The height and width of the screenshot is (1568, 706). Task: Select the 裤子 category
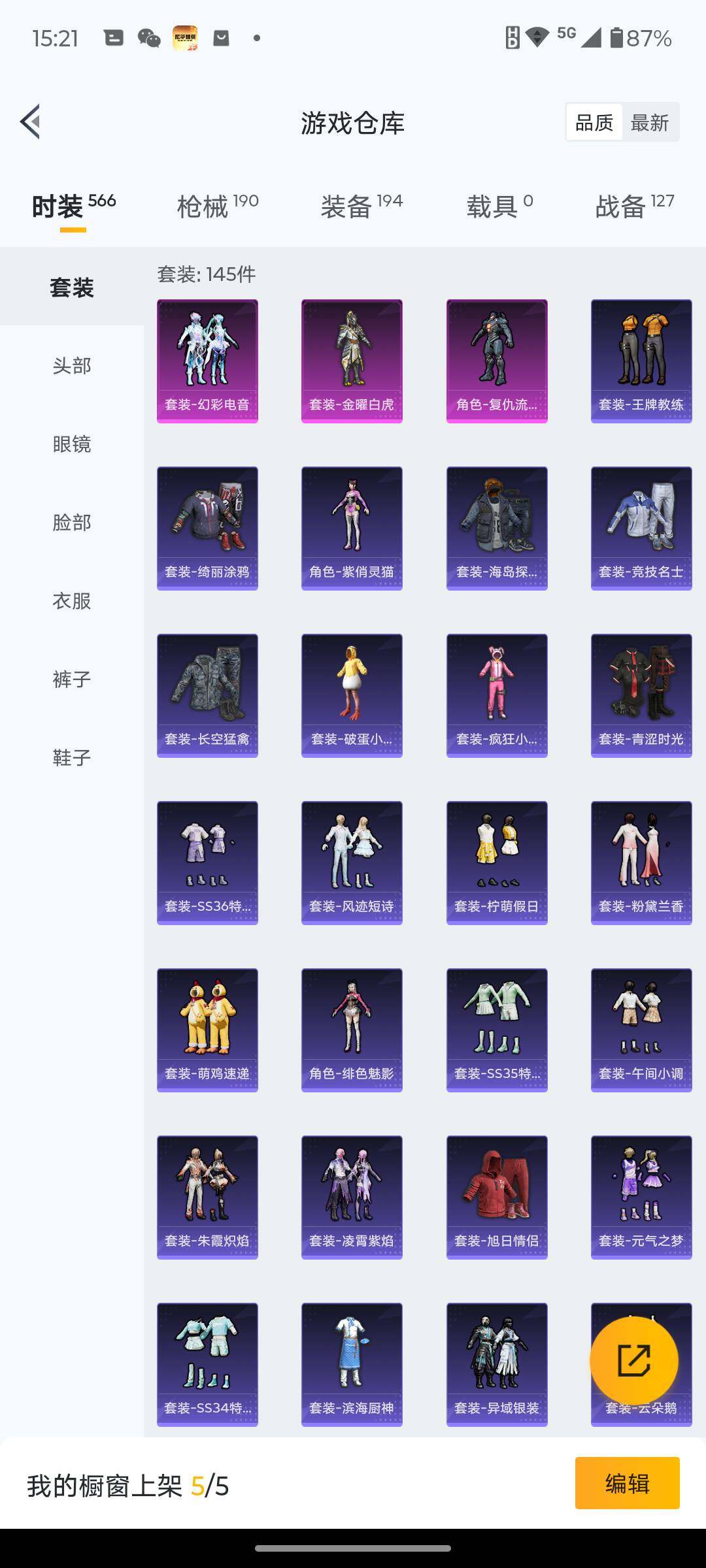pyautogui.click(x=72, y=679)
